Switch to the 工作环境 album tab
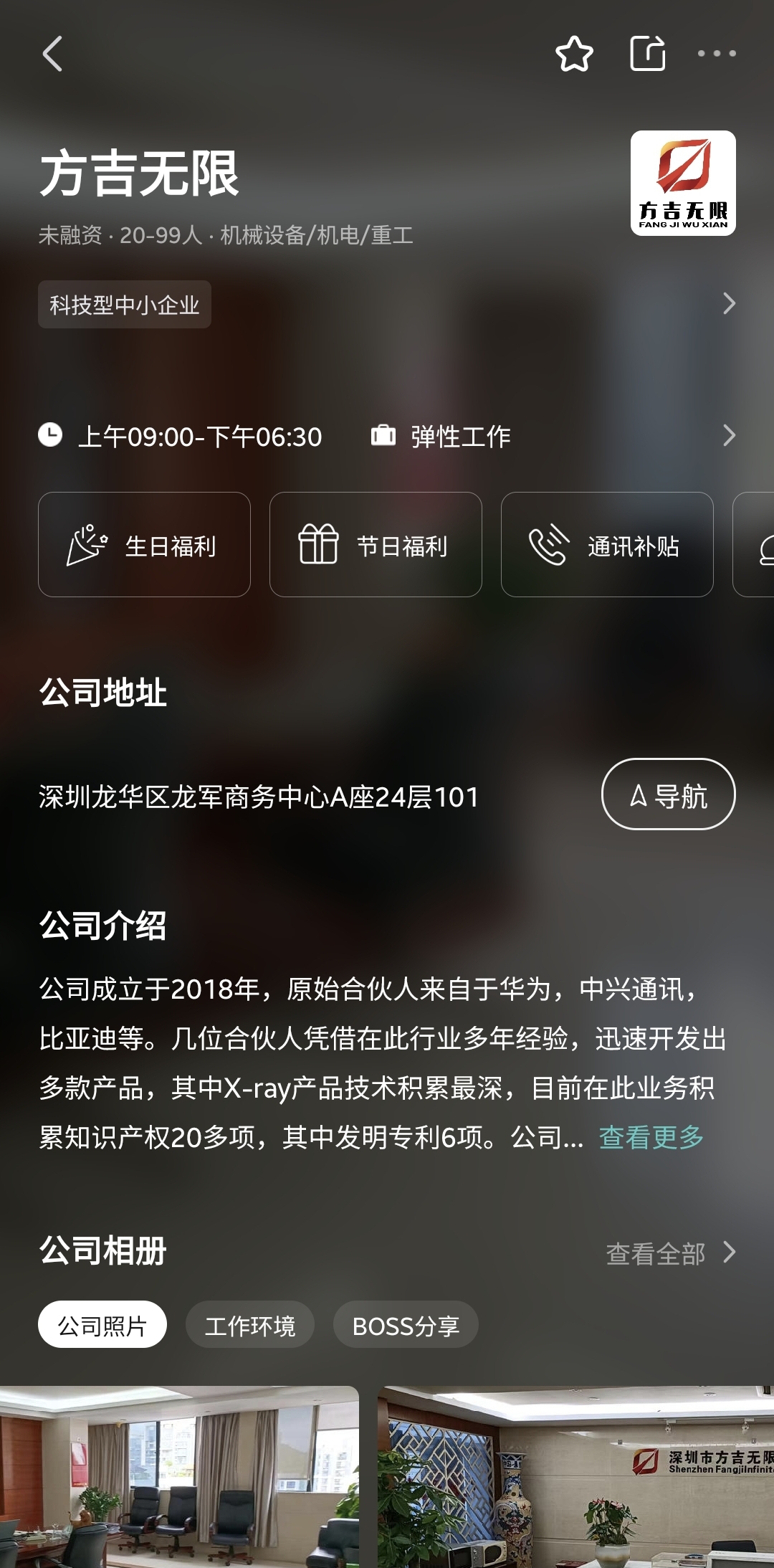This screenshot has width=774, height=1568. [x=250, y=1325]
